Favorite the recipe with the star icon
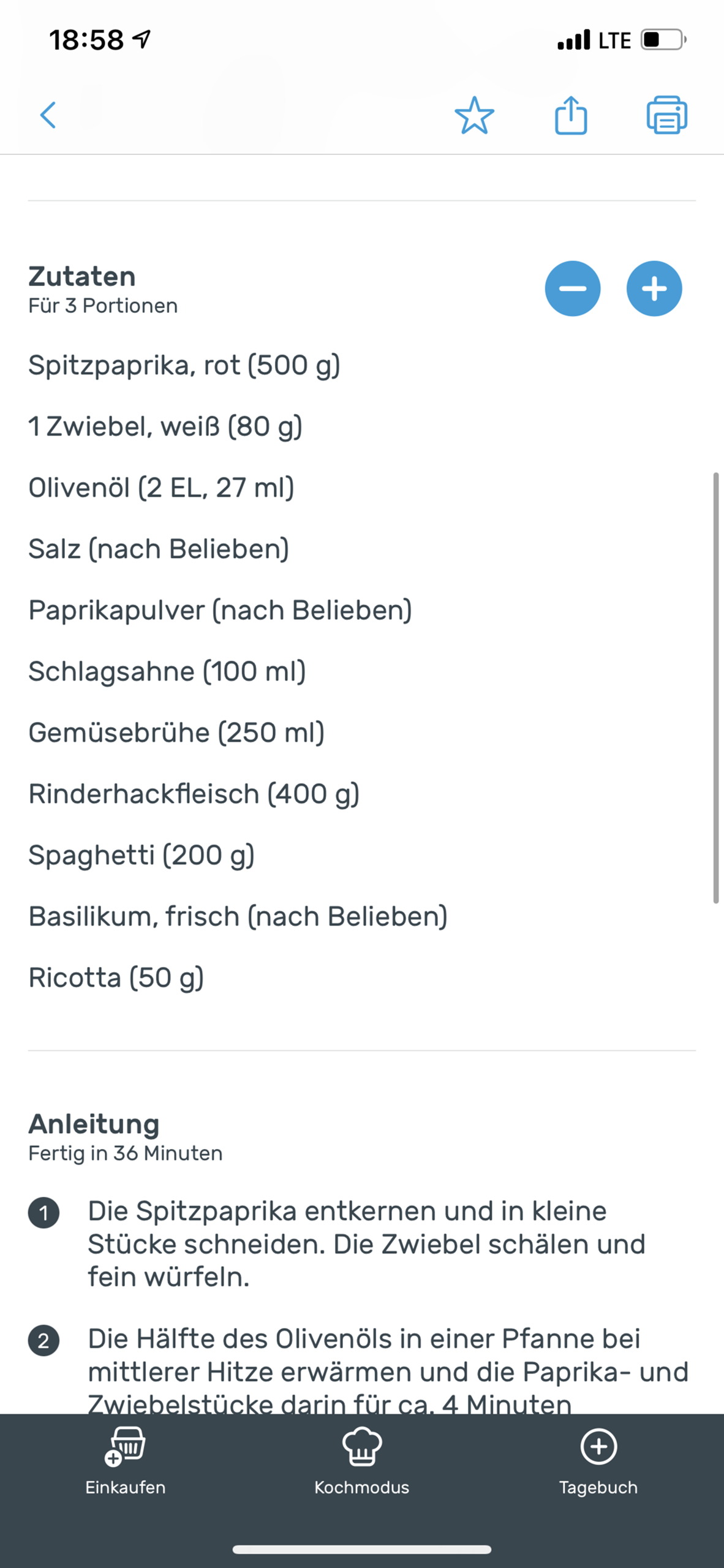The image size is (724, 1568). coord(475,116)
